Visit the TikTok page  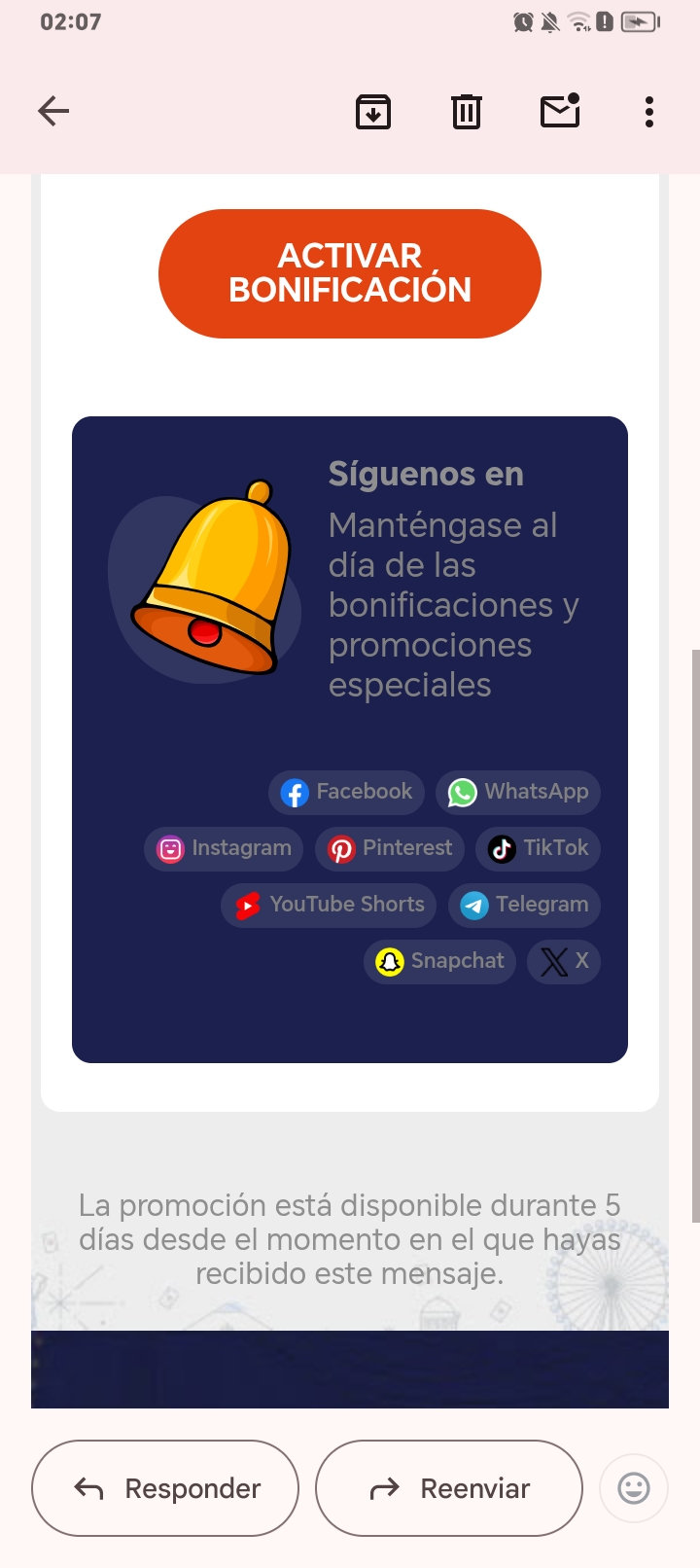(x=538, y=848)
